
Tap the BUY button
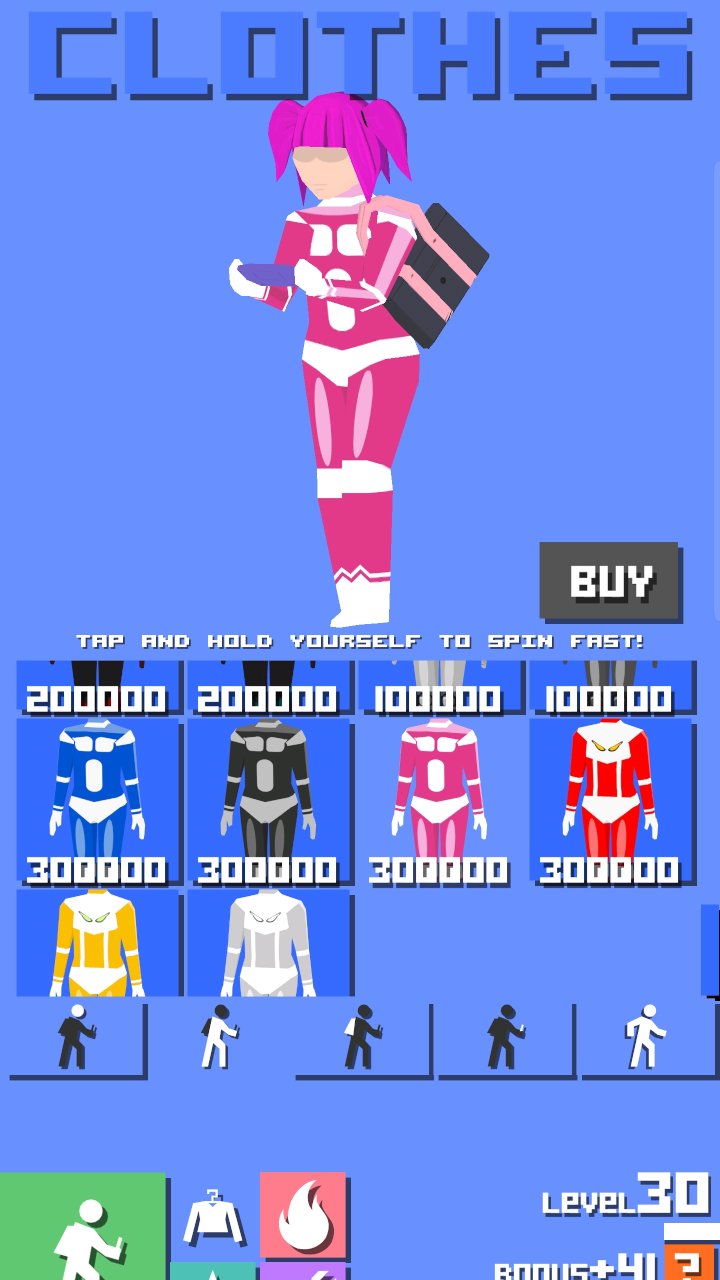click(609, 580)
